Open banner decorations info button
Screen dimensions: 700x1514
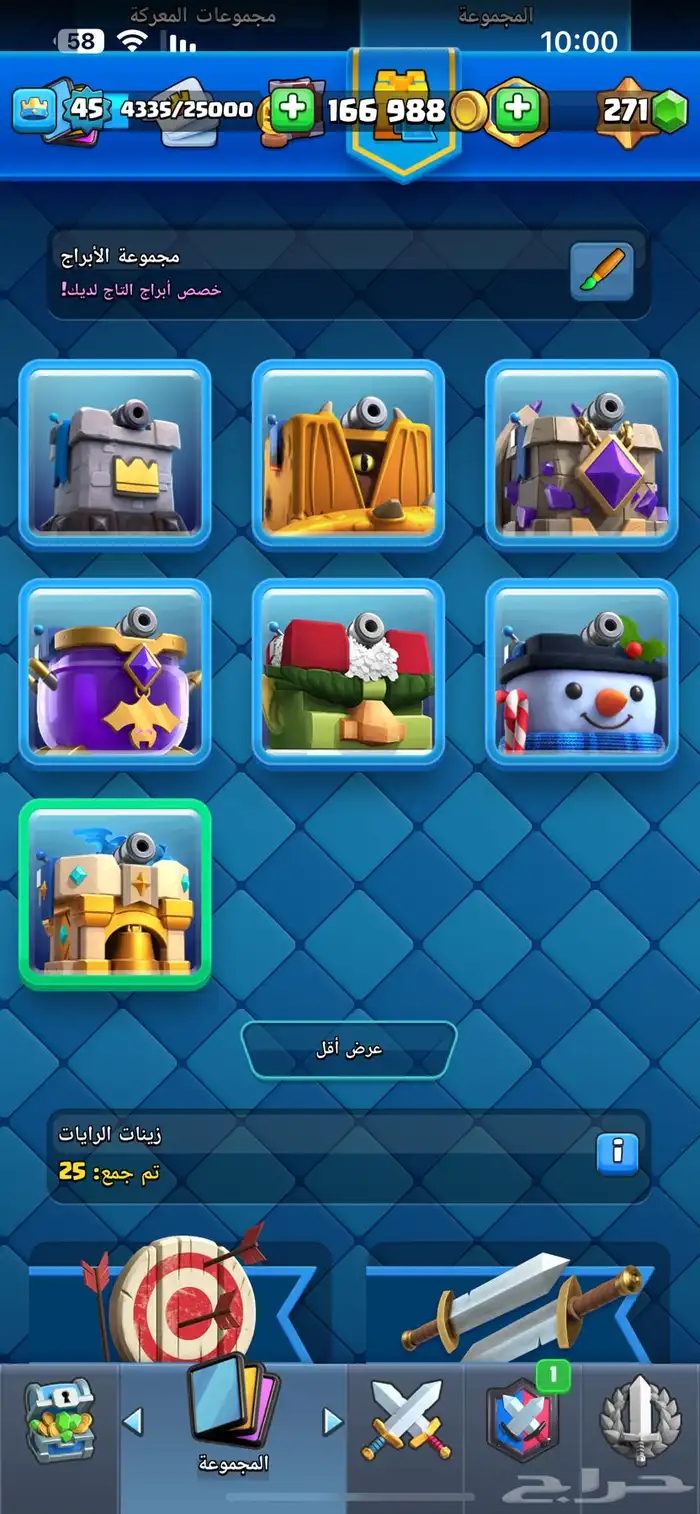[x=616, y=1154]
